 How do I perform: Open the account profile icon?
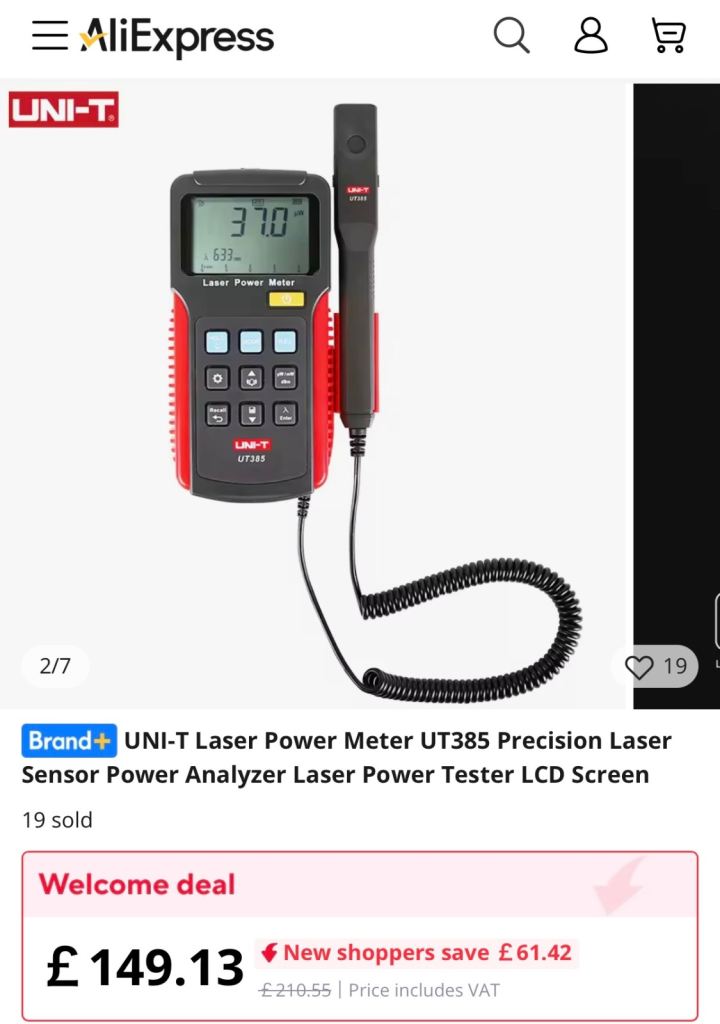pyautogui.click(x=591, y=36)
